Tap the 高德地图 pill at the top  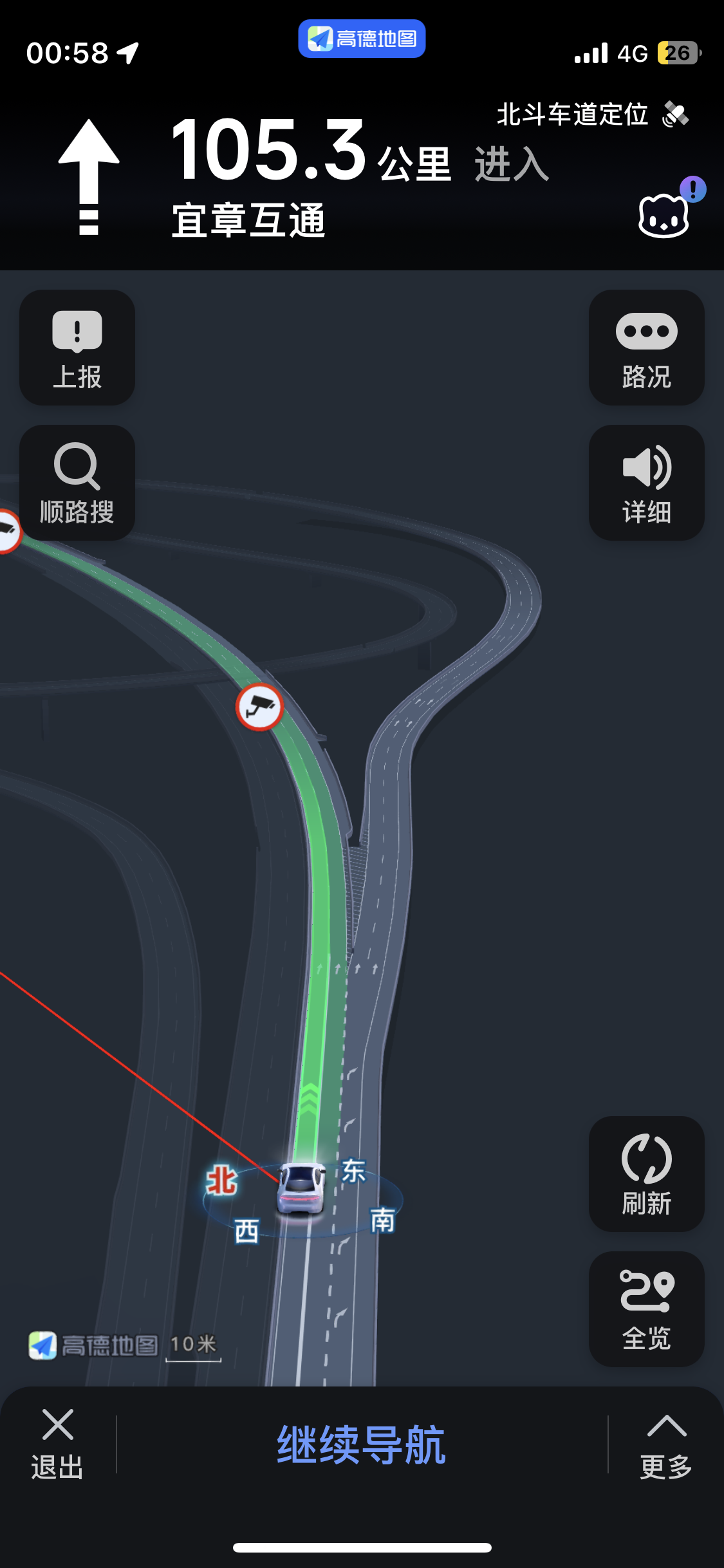(362, 39)
